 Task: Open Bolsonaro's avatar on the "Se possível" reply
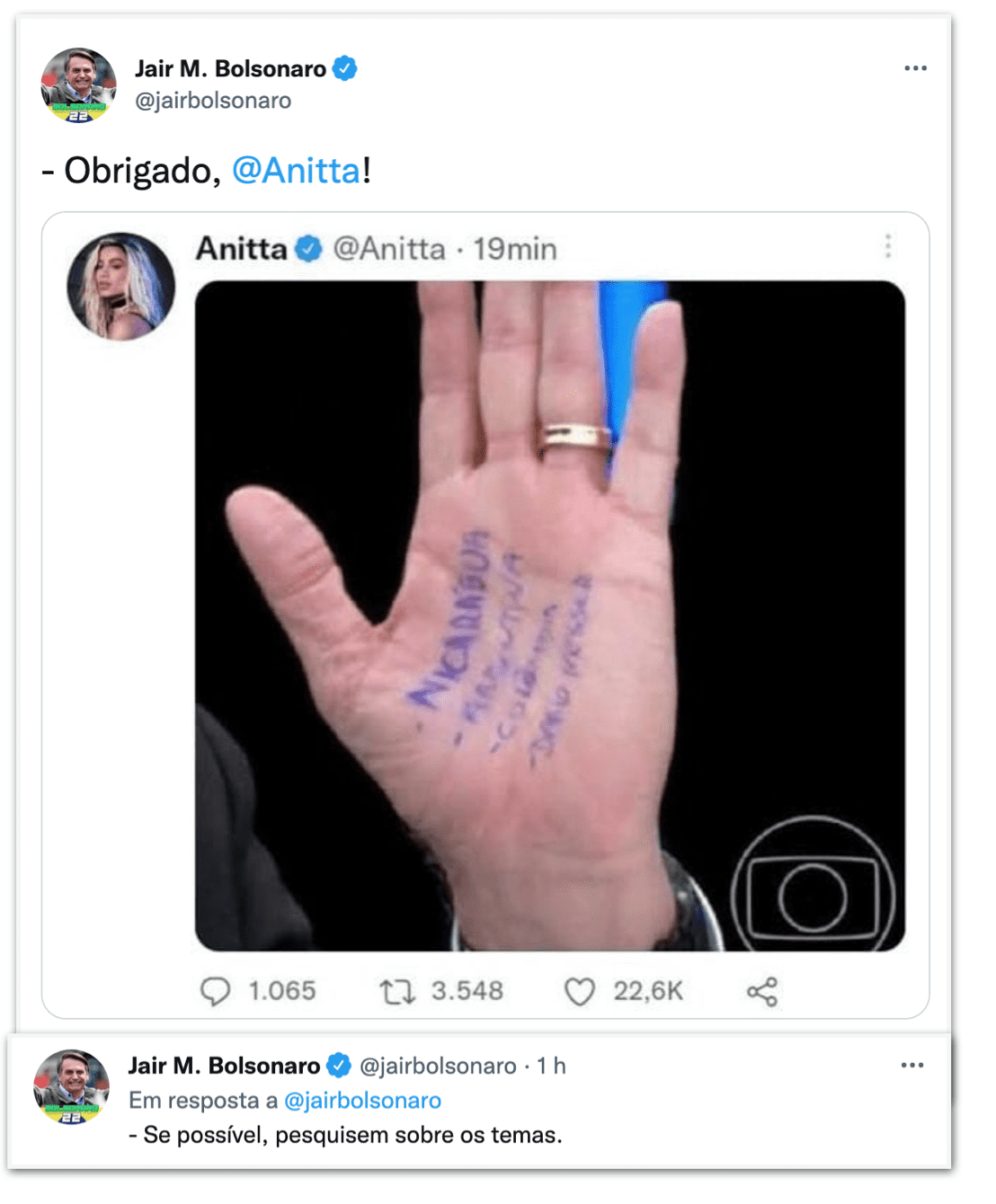(x=72, y=1086)
